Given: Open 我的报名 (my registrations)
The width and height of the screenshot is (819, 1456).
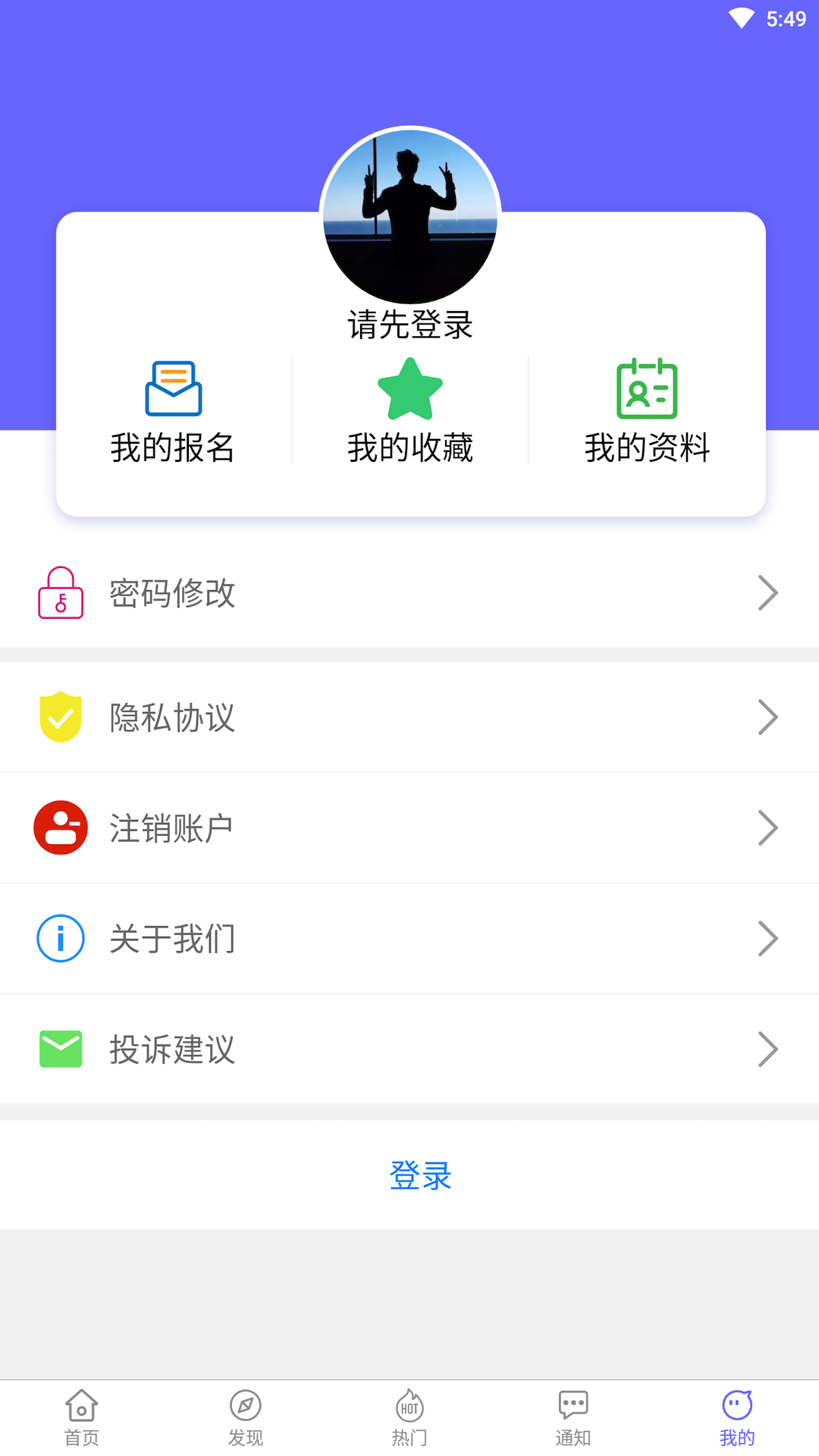Looking at the screenshot, I should point(174,412).
